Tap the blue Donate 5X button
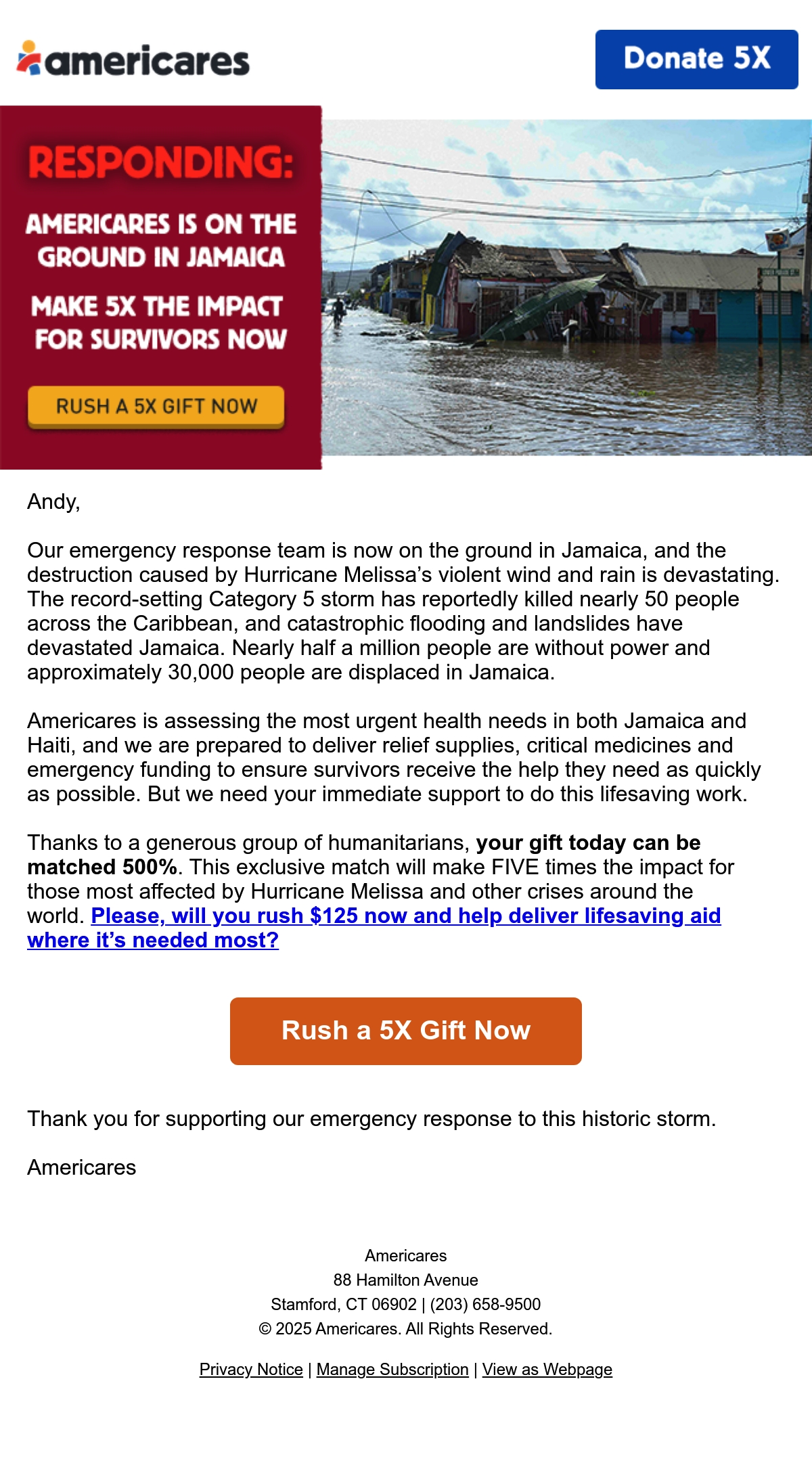Image resolution: width=812 pixels, height=1463 pixels. 696,60
